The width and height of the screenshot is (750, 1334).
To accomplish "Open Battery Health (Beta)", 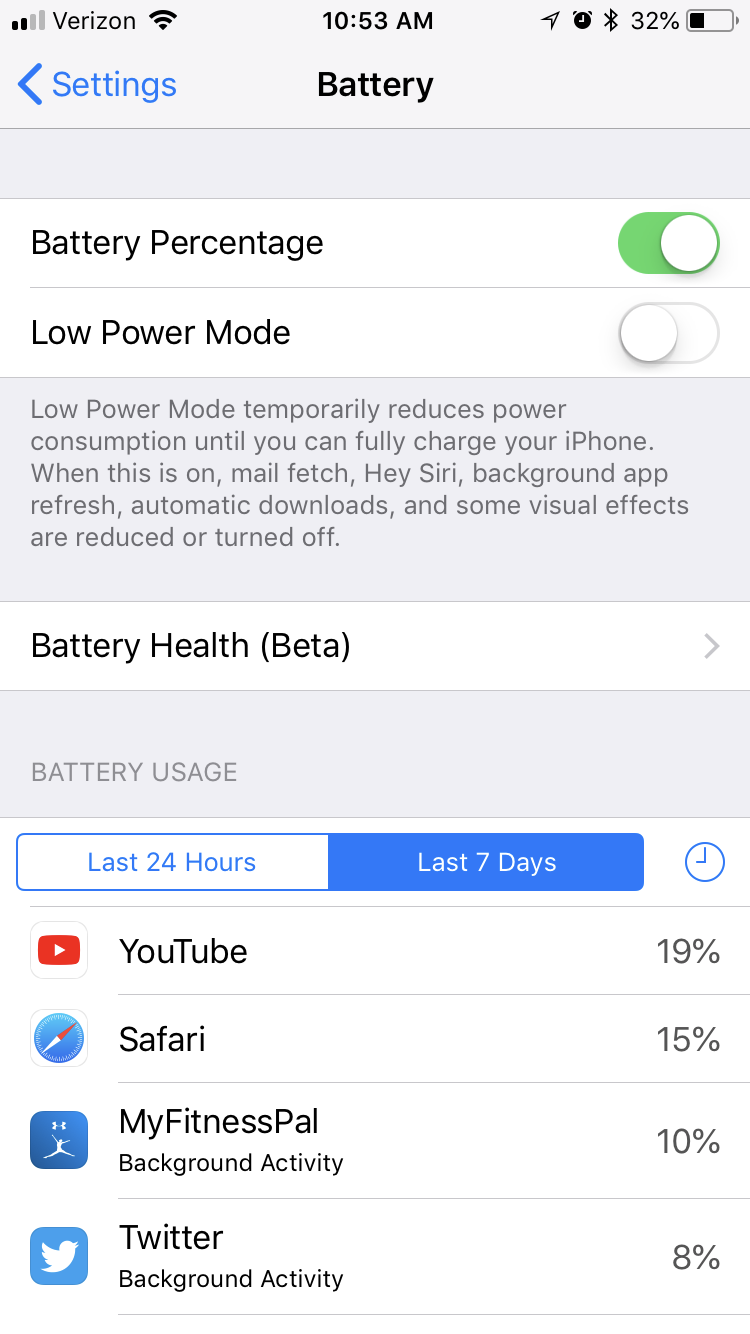I will point(375,646).
